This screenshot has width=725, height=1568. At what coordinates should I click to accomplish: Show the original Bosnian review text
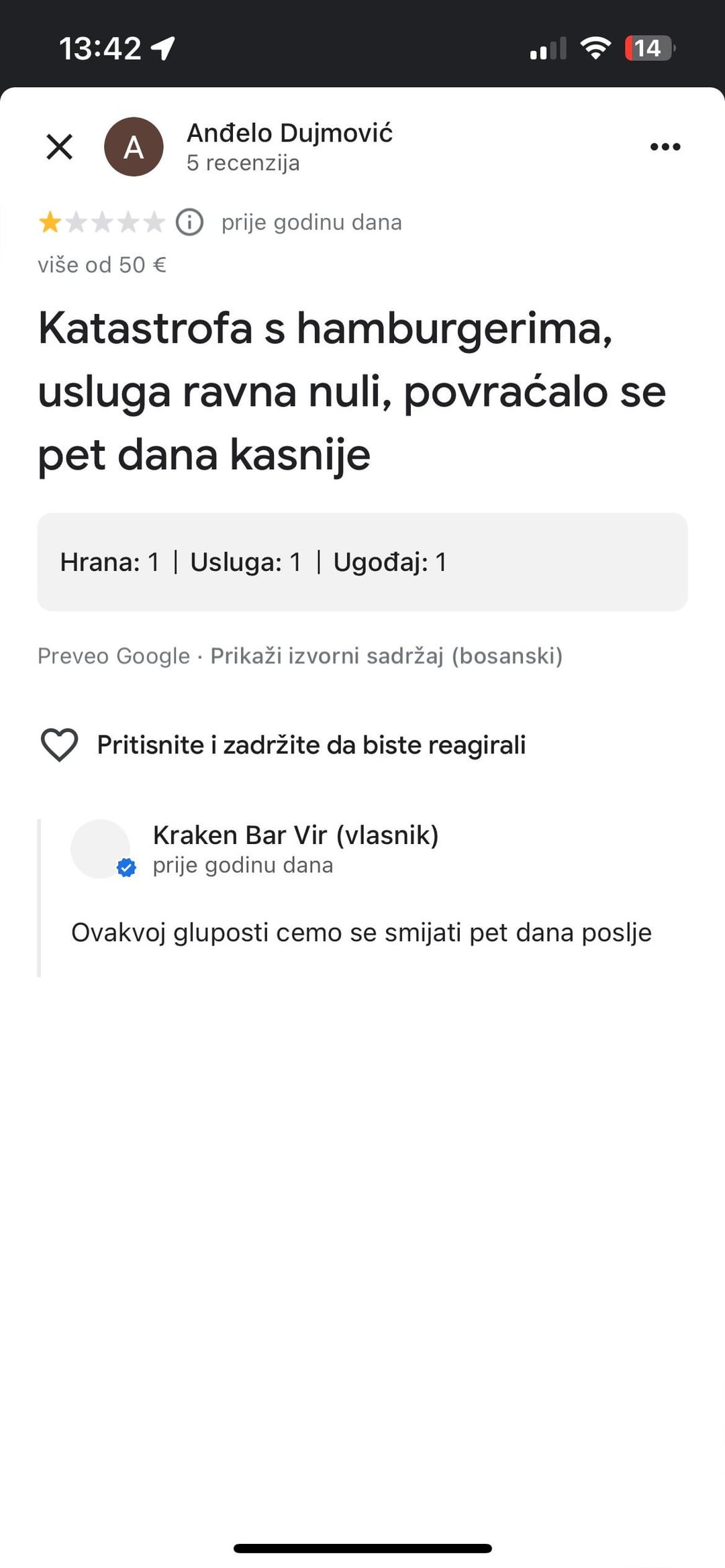386,656
